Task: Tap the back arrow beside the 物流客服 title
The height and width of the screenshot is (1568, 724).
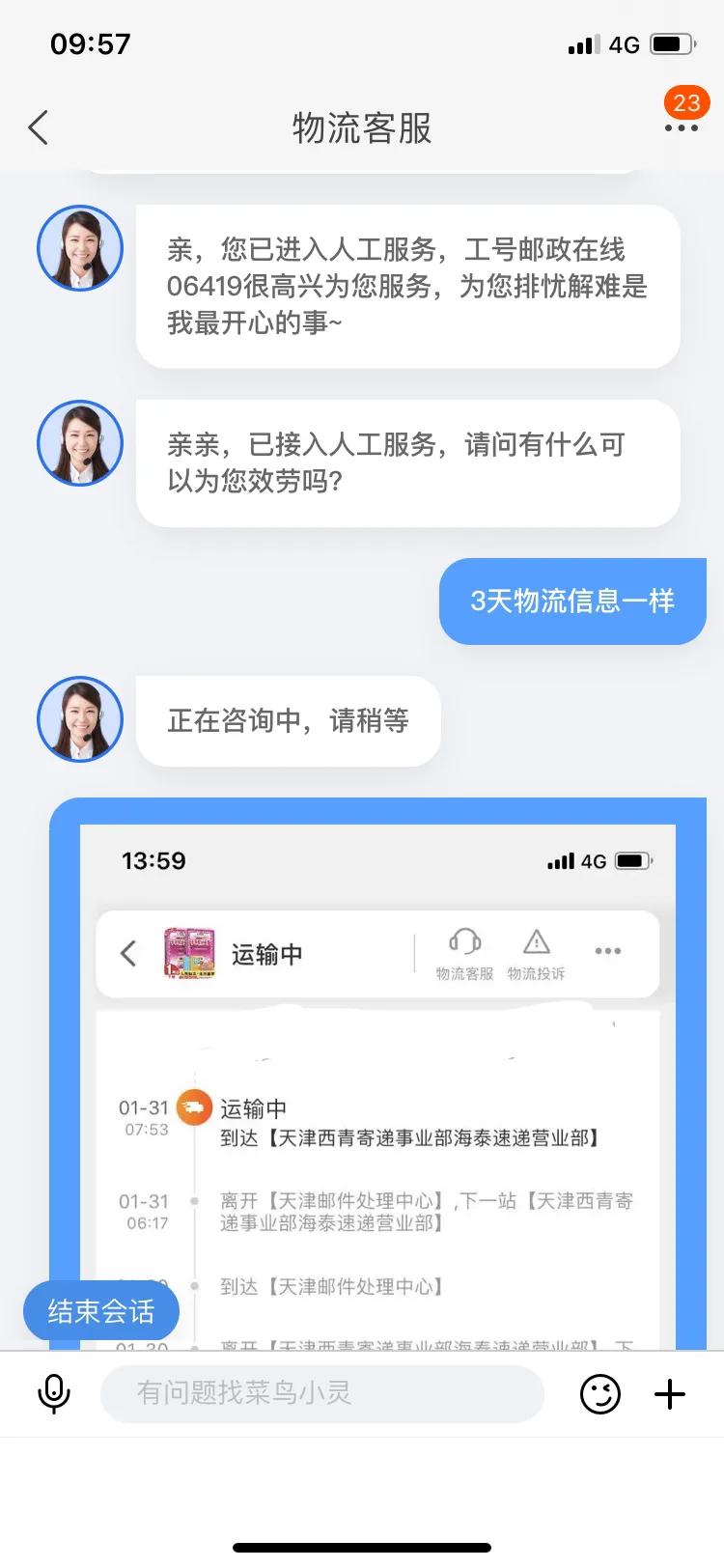Action: point(39,126)
